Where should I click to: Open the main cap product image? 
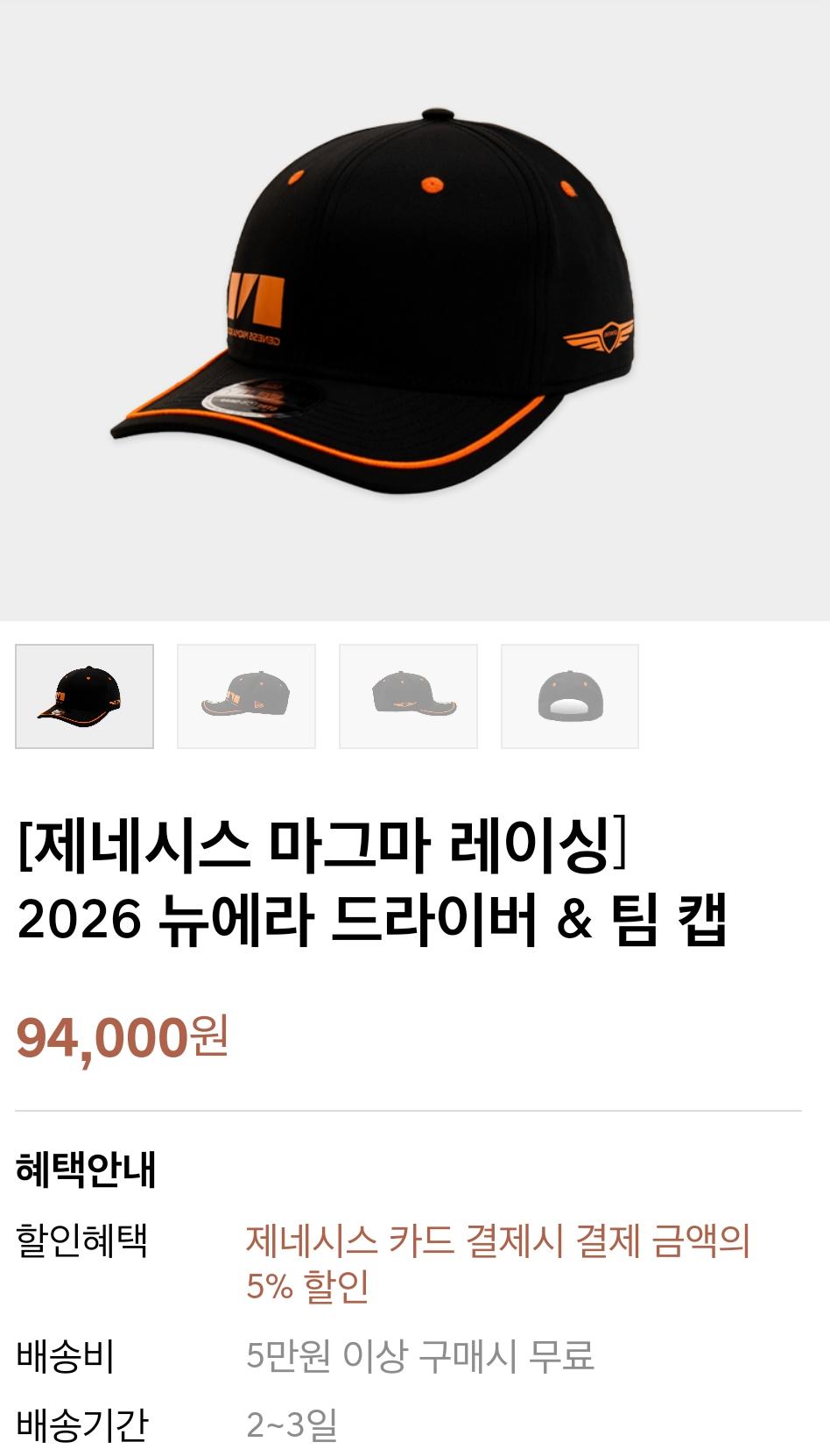[415, 310]
